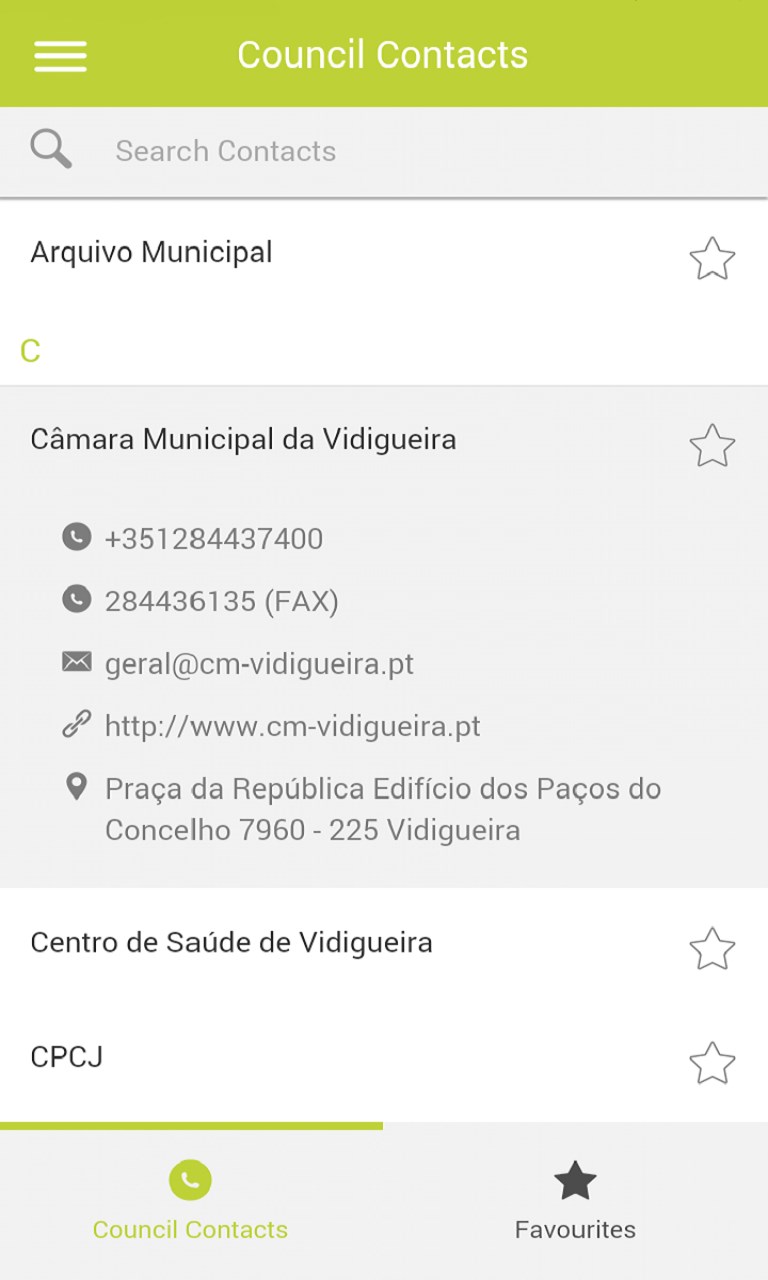Screen dimensions: 768x1280
Task: Switch to the Favourites tab
Action: click(x=575, y=1202)
